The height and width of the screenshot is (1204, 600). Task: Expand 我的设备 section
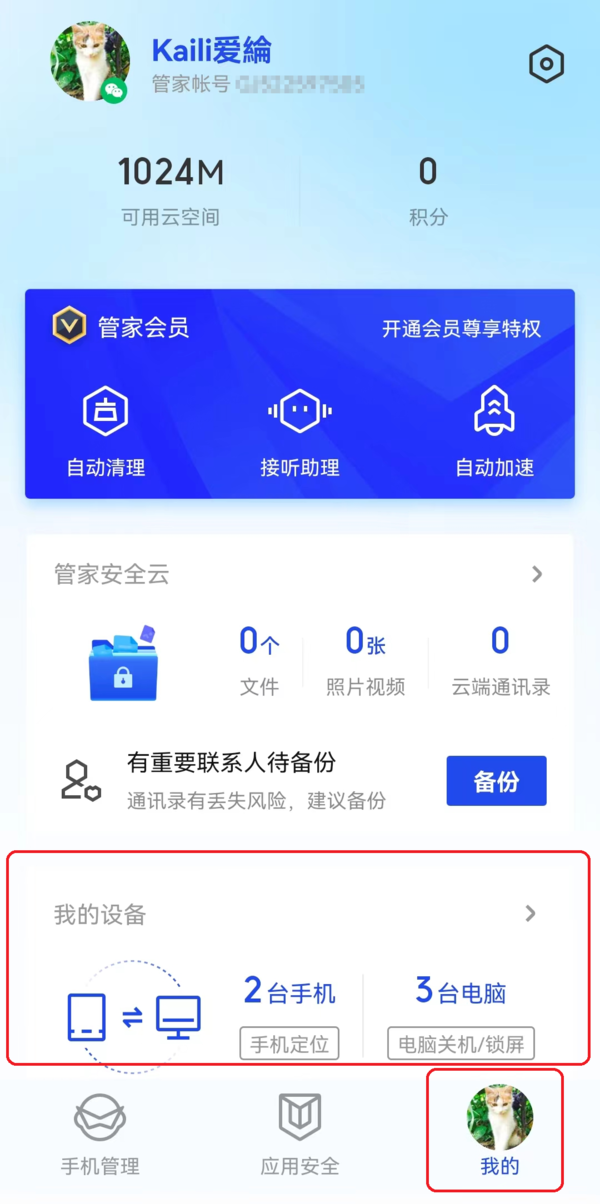(530, 913)
